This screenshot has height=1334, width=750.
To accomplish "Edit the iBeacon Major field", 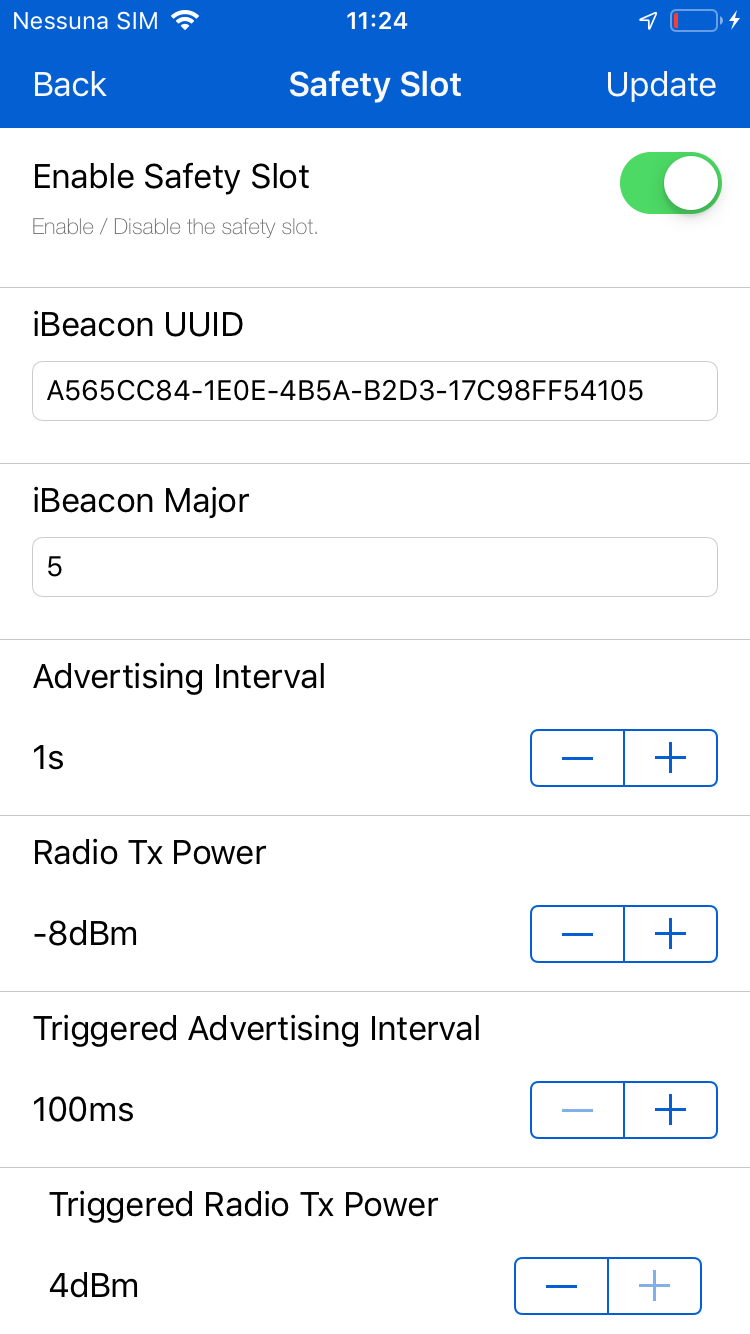I will [375, 567].
